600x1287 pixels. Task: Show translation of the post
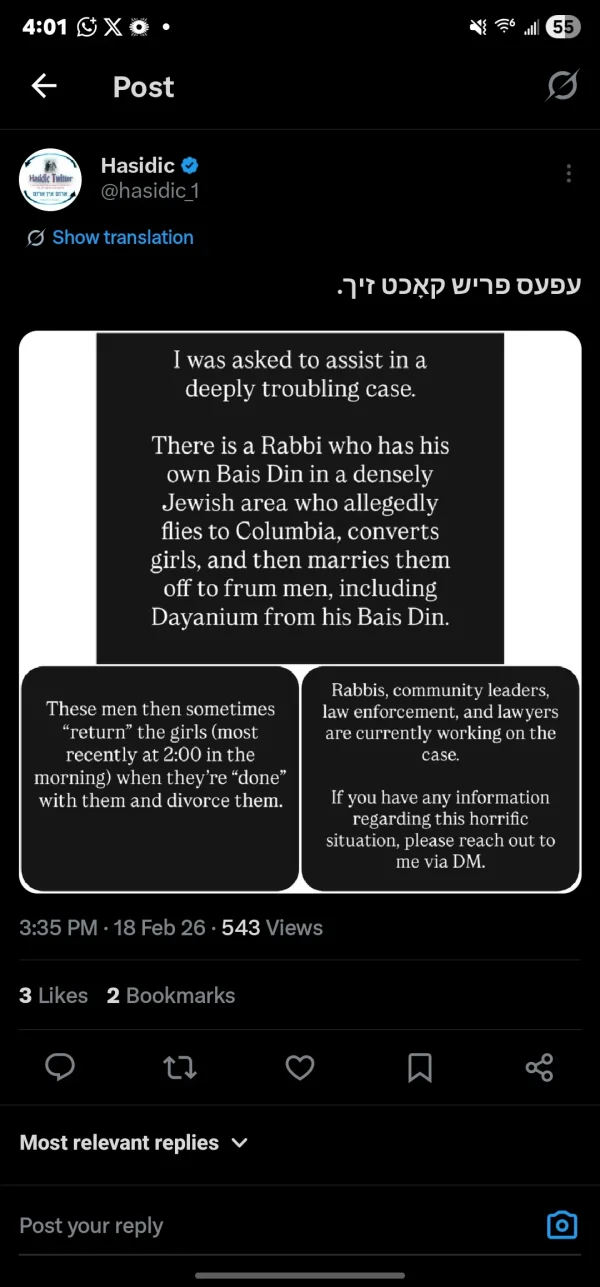122,237
